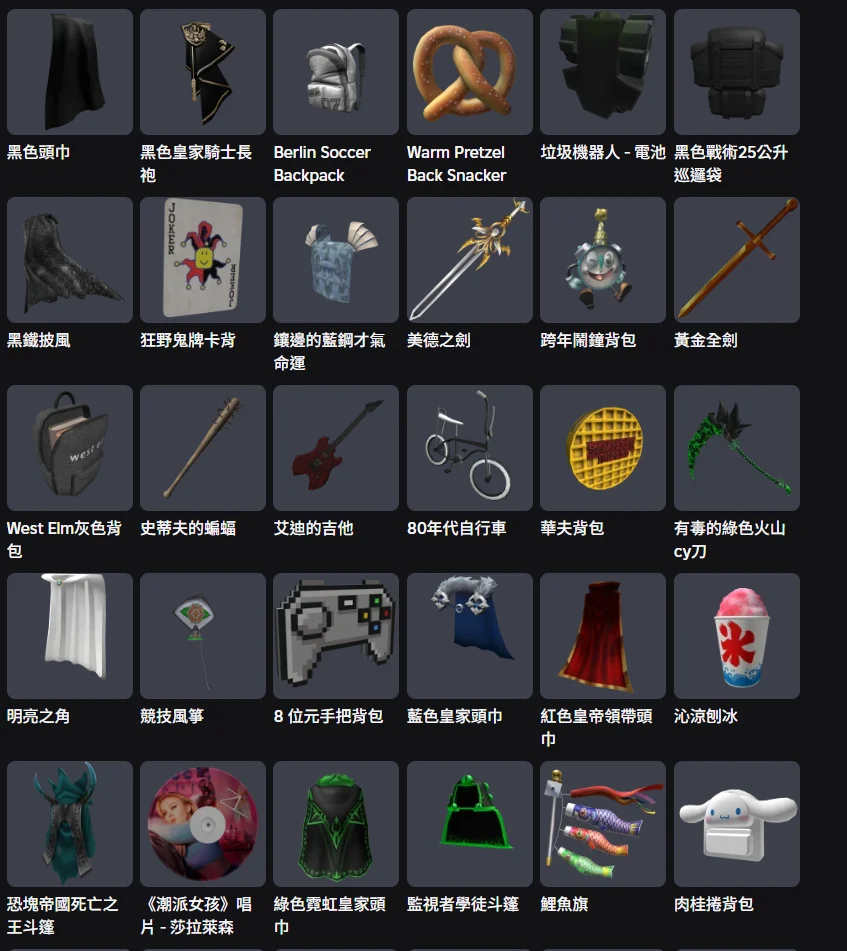Open the 沁涼刨冰 shaved ice item
The image size is (847, 951).
736,636
